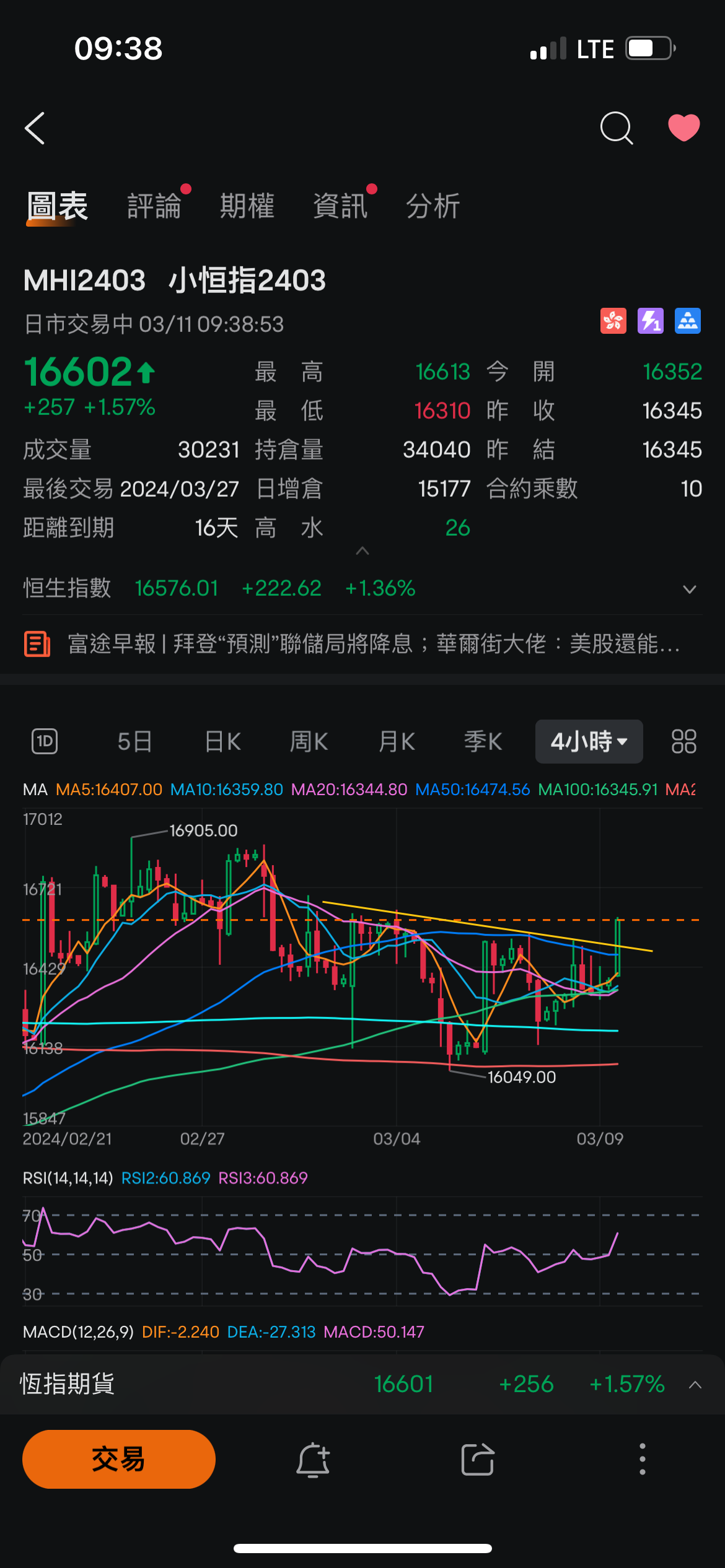Open the 4小時 interval dropdown
Screen dimensions: 725x1568
(589, 741)
